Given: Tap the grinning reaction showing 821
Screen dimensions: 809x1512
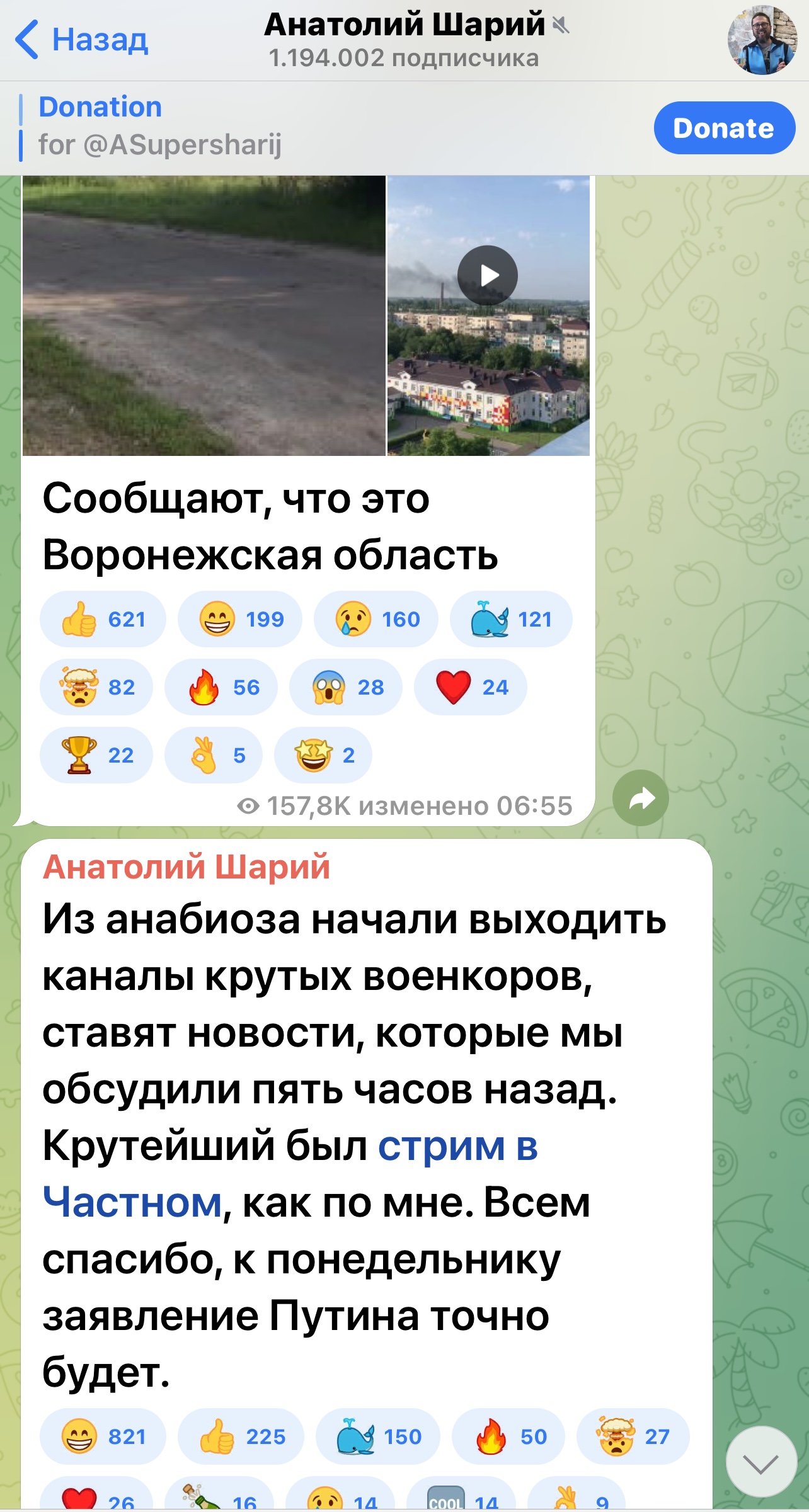Looking at the screenshot, I should [103, 1436].
